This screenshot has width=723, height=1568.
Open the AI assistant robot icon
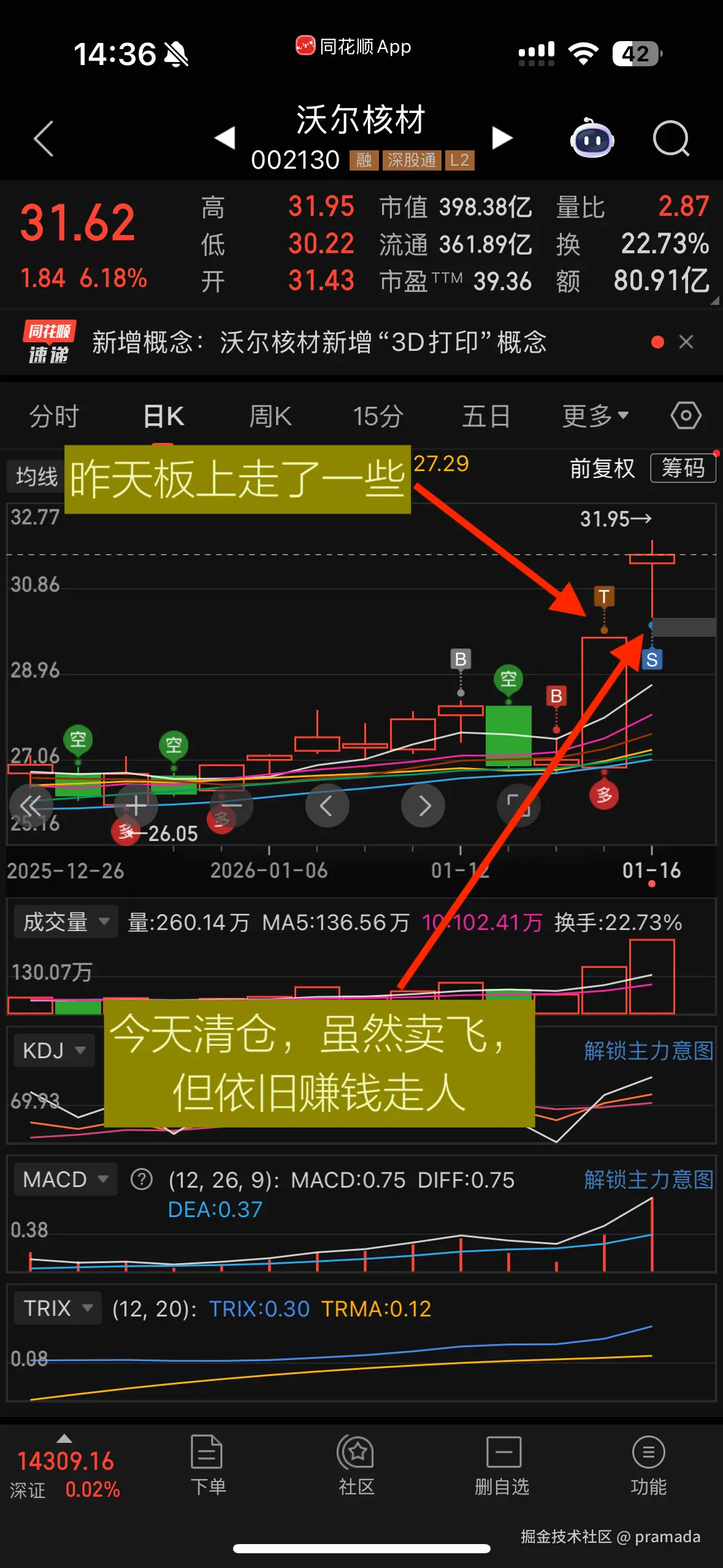pos(592,140)
